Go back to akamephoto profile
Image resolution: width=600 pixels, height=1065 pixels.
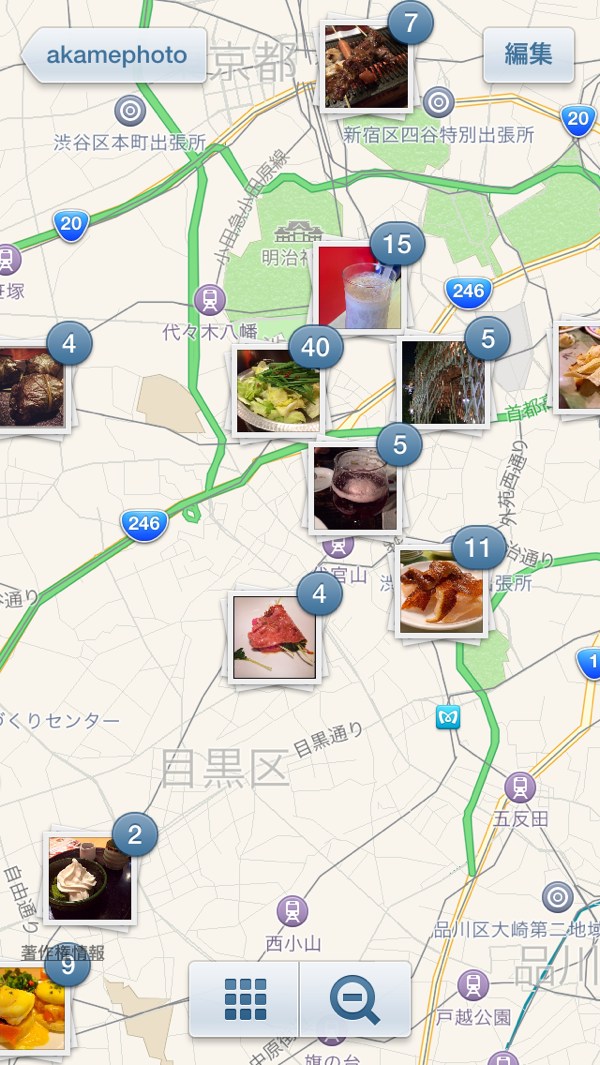114,56
